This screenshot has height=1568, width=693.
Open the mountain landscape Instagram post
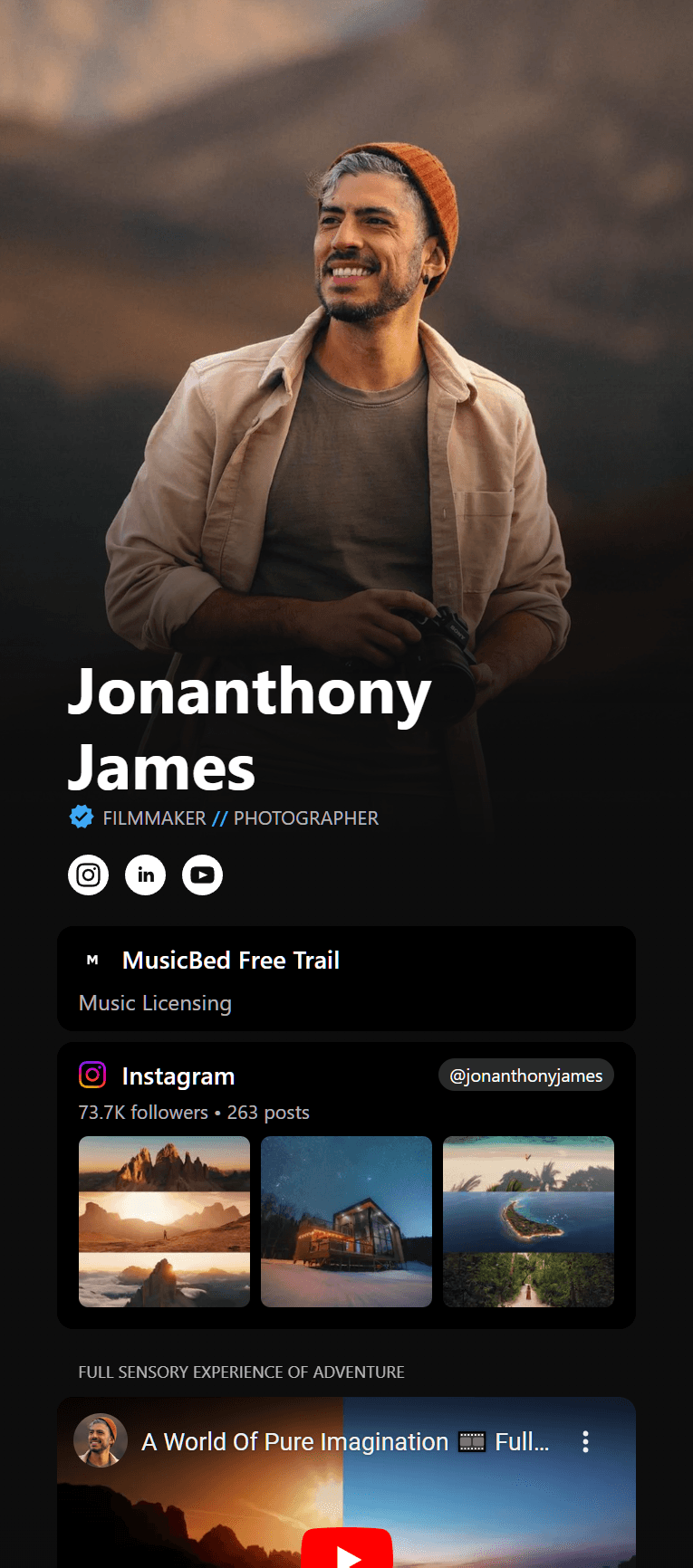(164, 1221)
